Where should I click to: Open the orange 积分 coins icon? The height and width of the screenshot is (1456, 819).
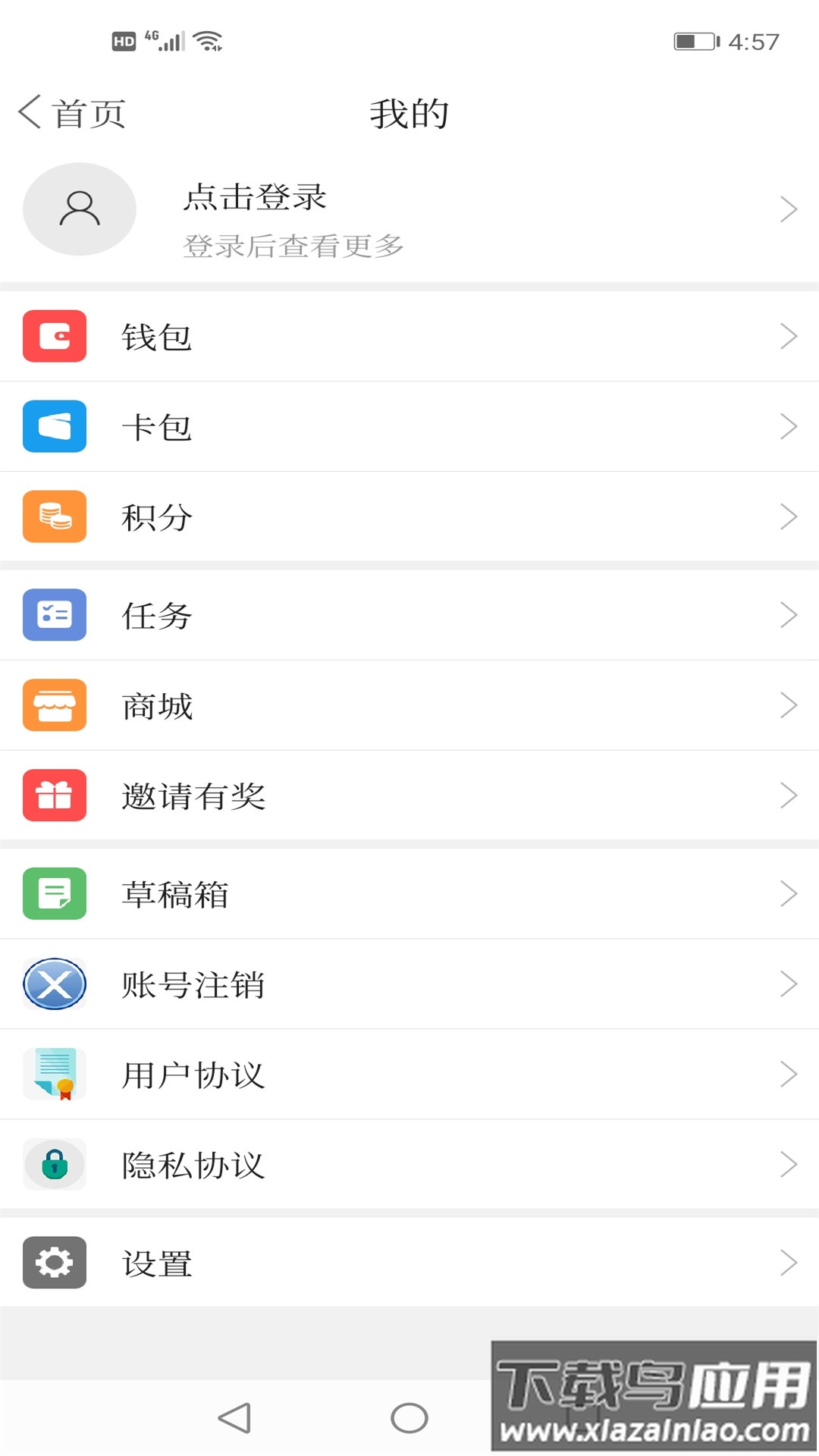[x=54, y=516]
